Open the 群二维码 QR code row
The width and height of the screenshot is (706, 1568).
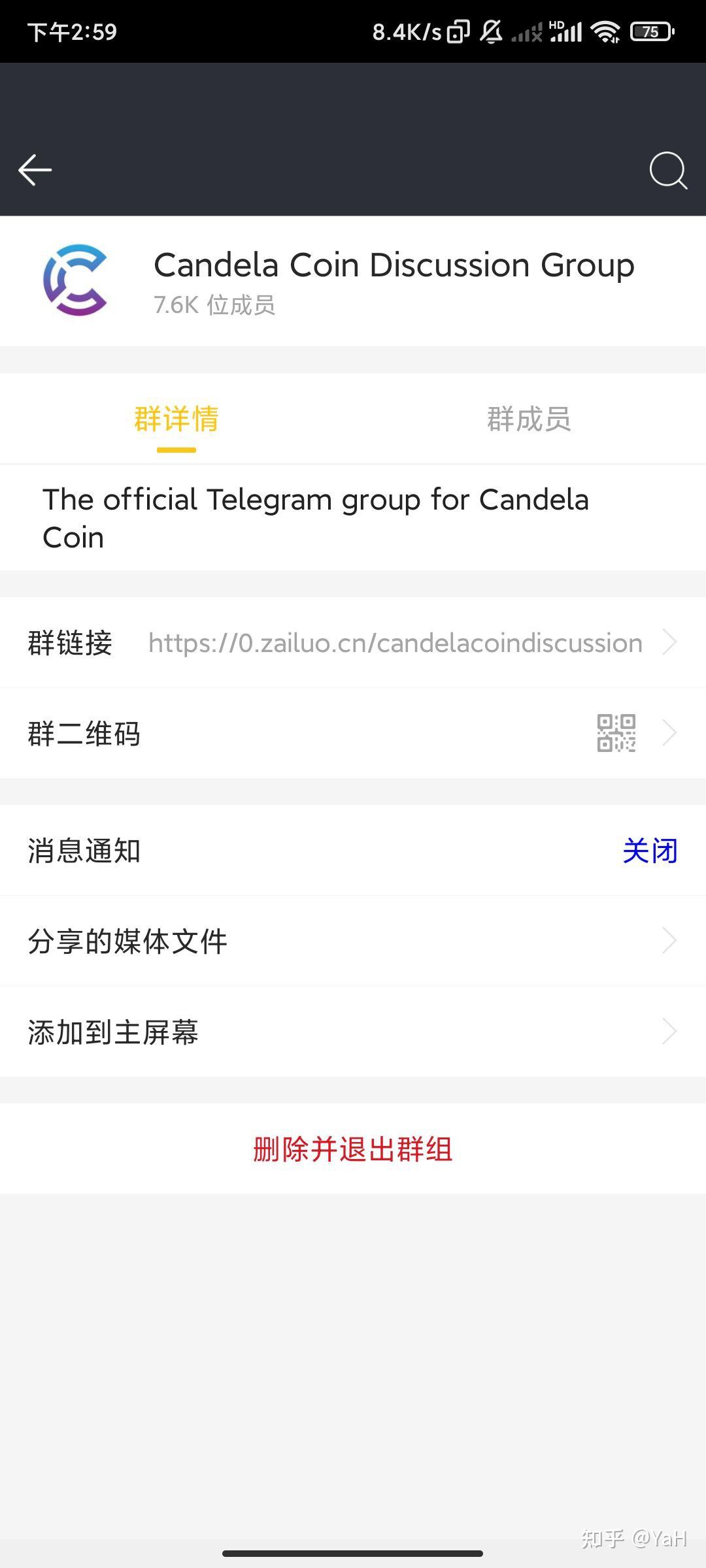click(x=353, y=734)
